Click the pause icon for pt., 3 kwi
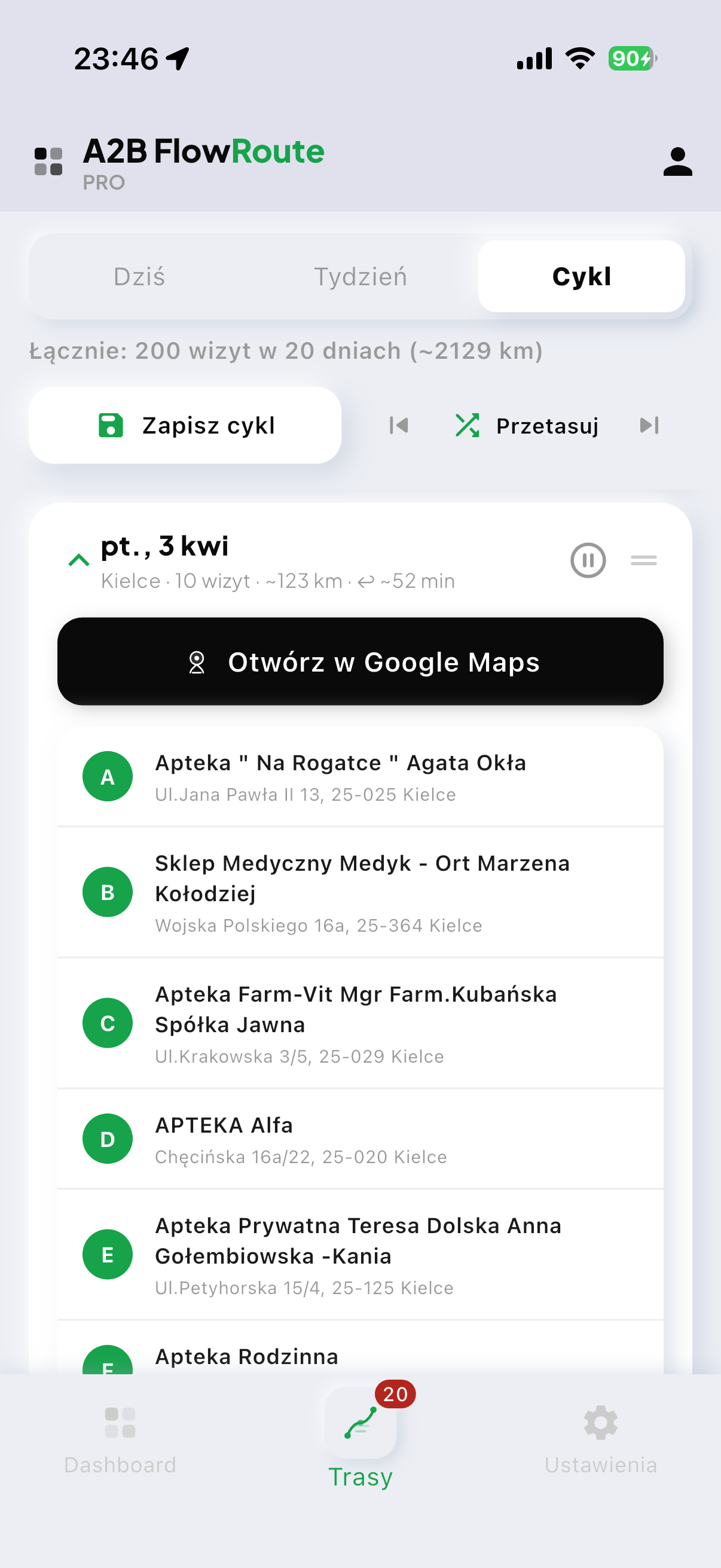This screenshot has width=721, height=1568. pyautogui.click(x=588, y=560)
